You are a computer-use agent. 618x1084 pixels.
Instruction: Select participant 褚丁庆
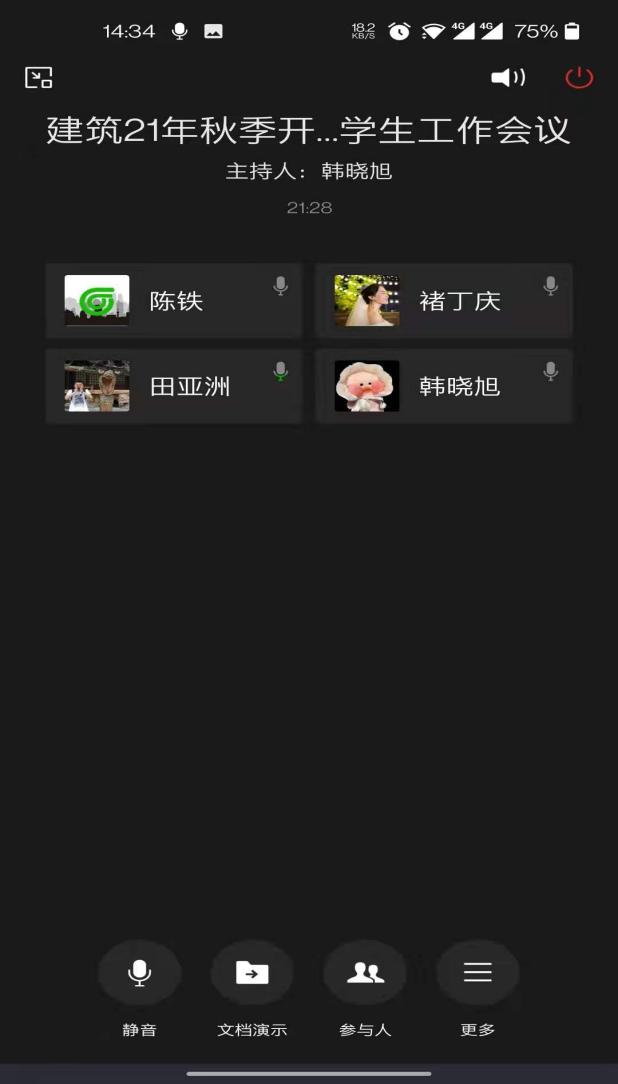pyautogui.click(x=444, y=301)
